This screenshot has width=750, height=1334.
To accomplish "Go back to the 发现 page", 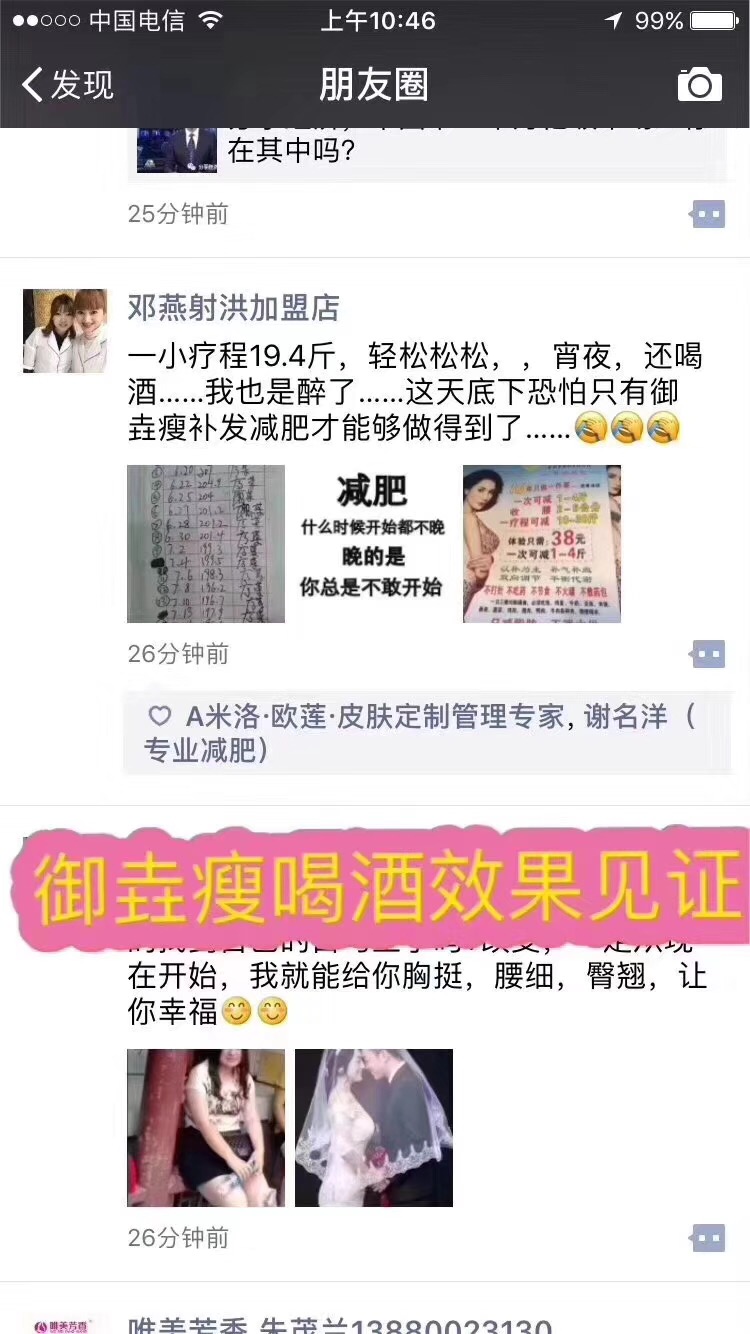I will (x=68, y=85).
